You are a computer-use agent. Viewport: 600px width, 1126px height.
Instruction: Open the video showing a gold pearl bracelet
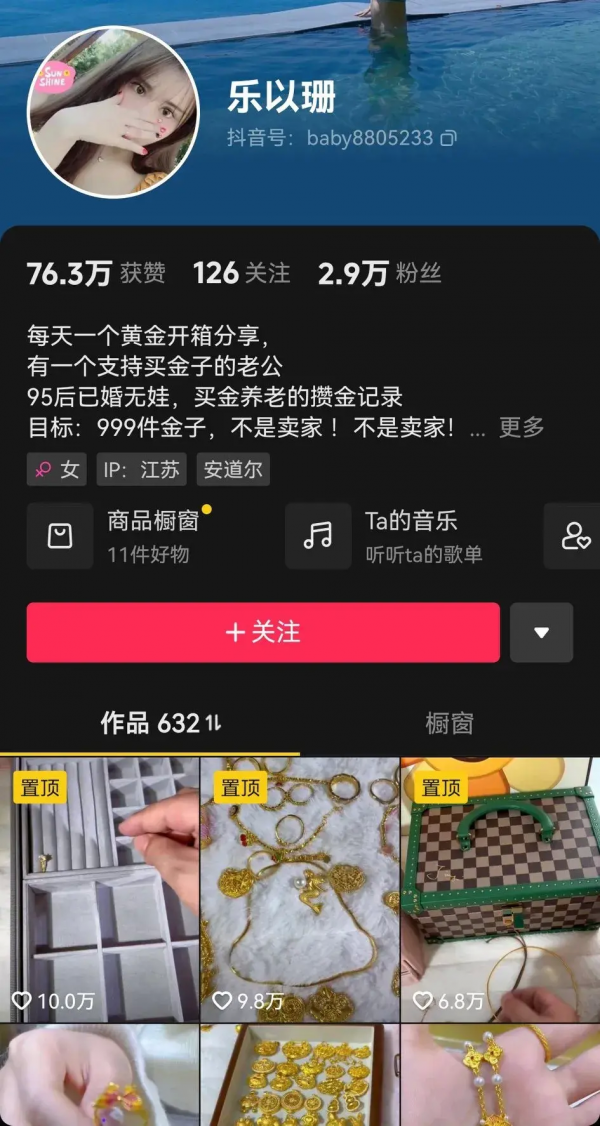point(500,1078)
